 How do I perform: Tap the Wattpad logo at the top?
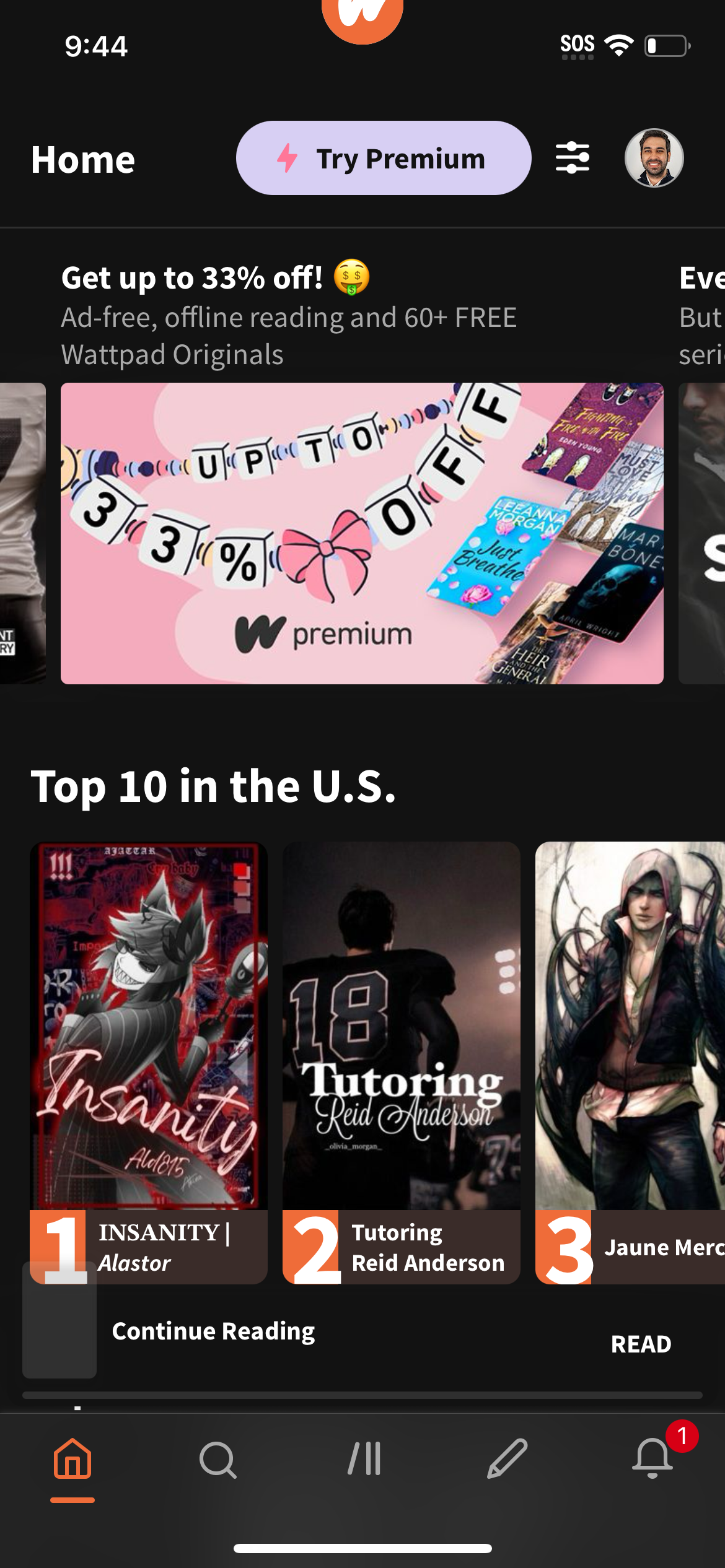[x=362, y=12]
